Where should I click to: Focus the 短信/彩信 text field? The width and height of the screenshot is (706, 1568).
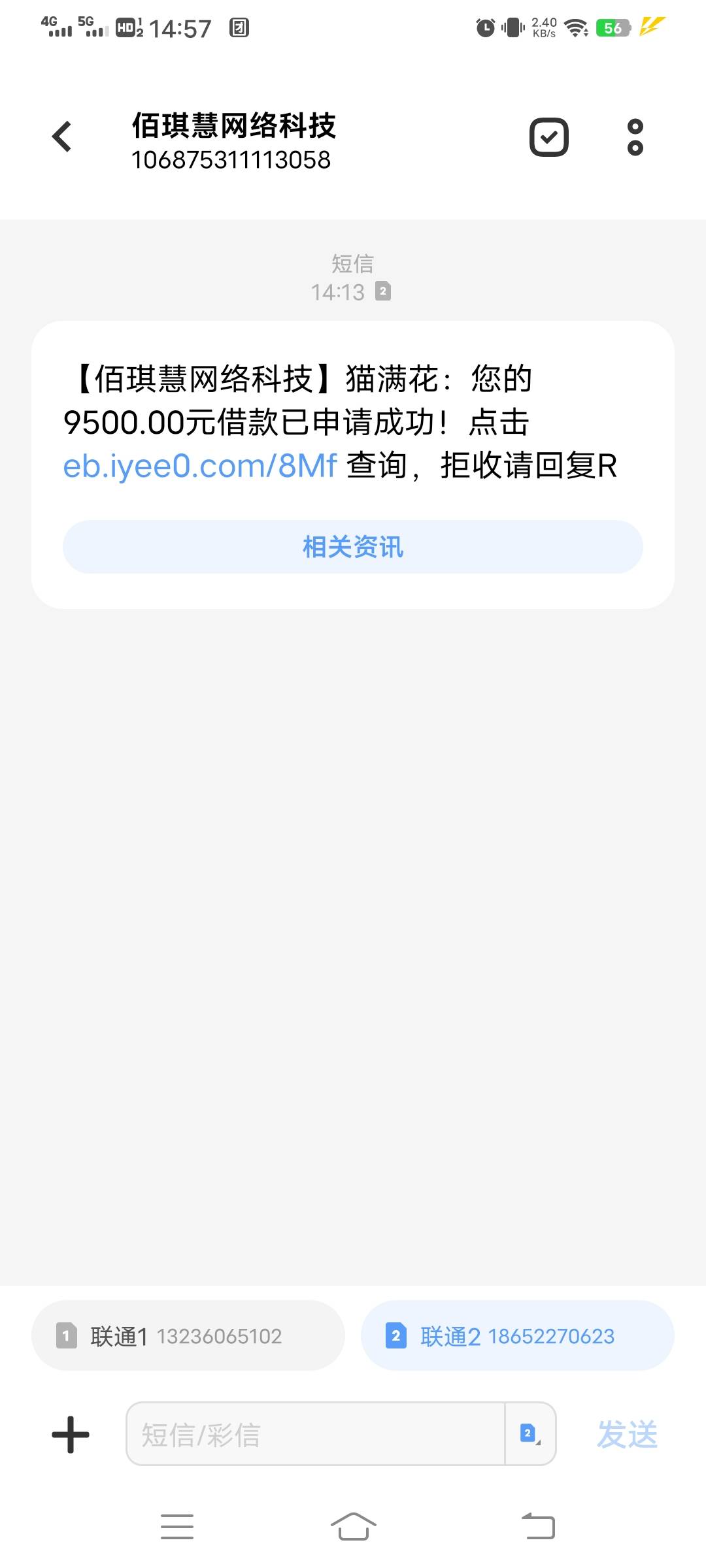pos(316,1434)
